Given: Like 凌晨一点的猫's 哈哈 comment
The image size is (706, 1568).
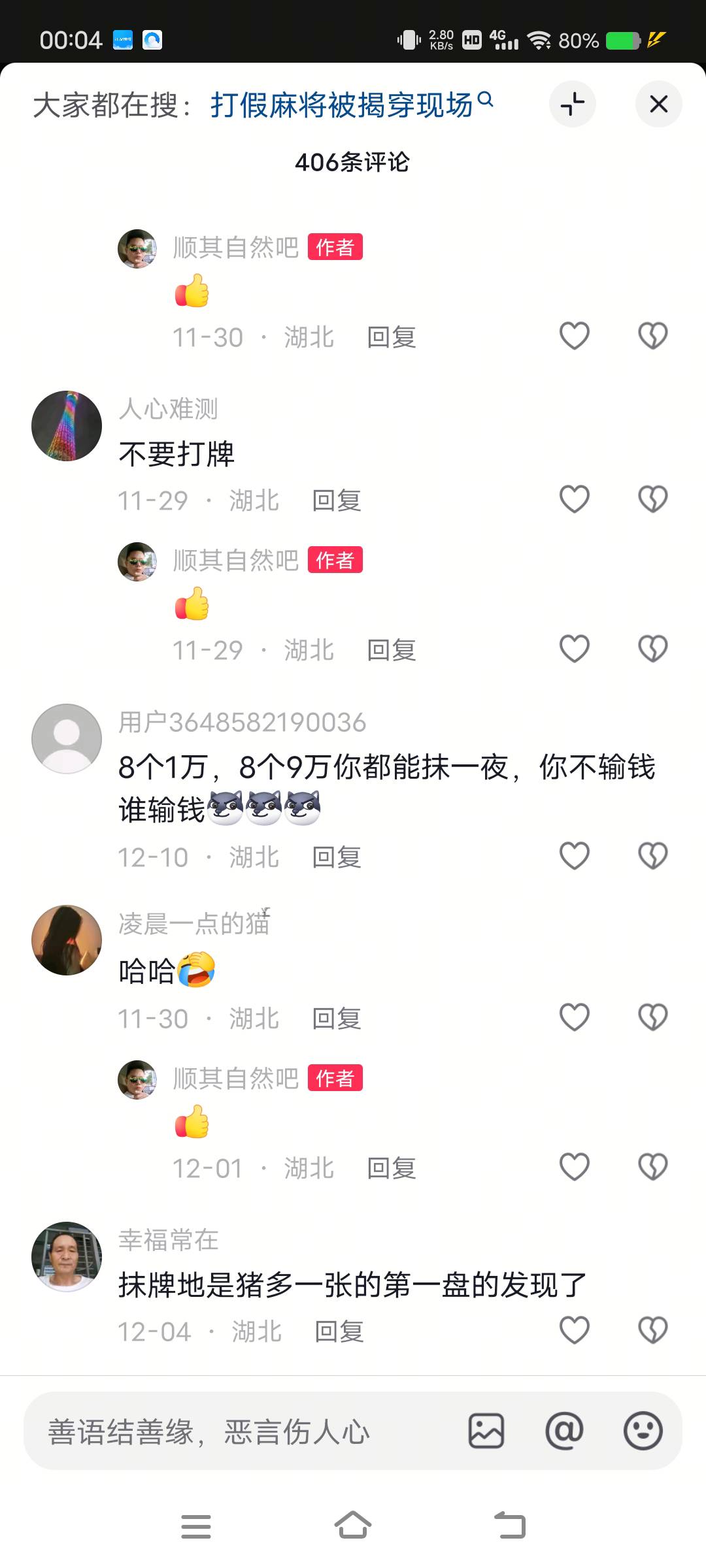Looking at the screenshot, I should pos(575,1017).
